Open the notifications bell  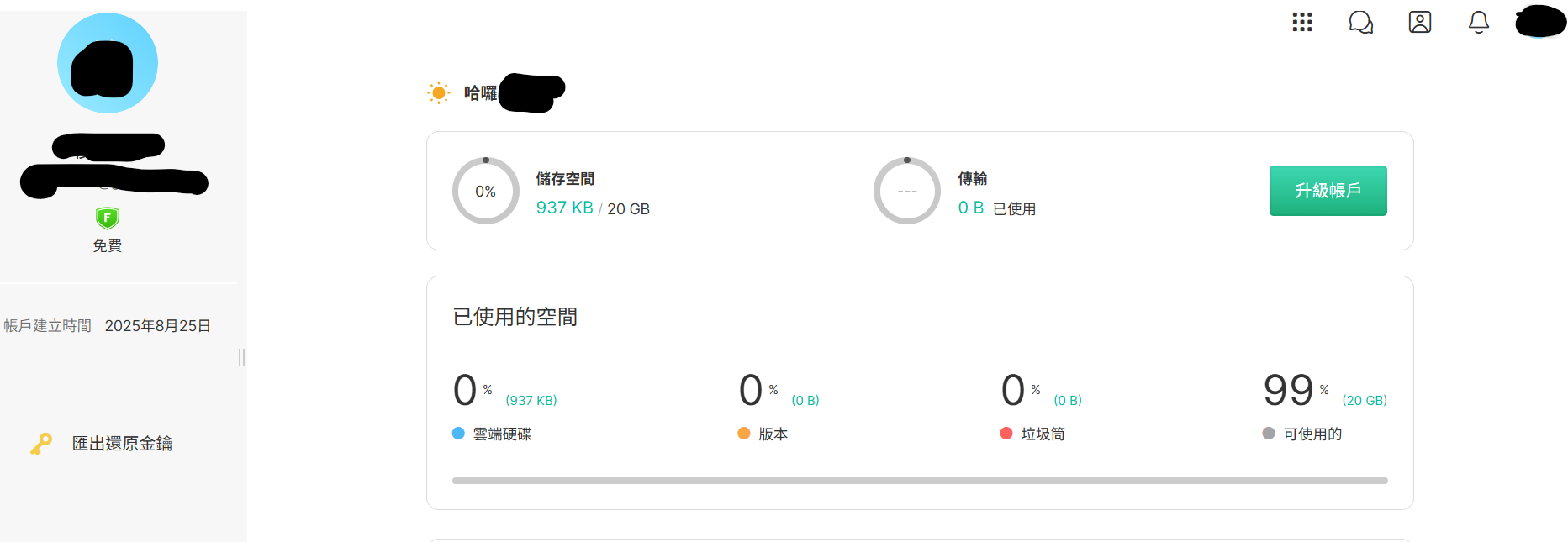(x=1479, y=23)
